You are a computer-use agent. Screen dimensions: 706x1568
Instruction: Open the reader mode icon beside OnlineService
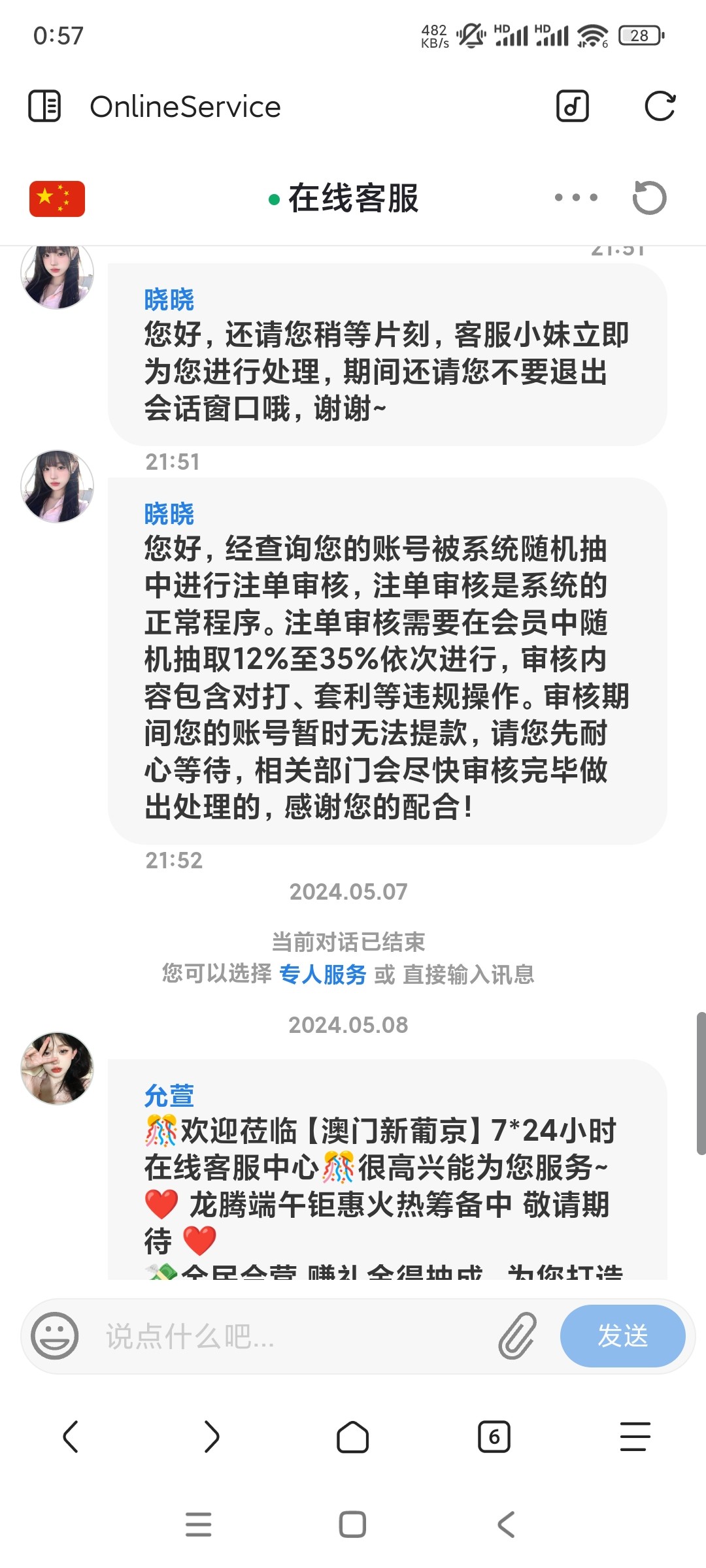[44, 106]
